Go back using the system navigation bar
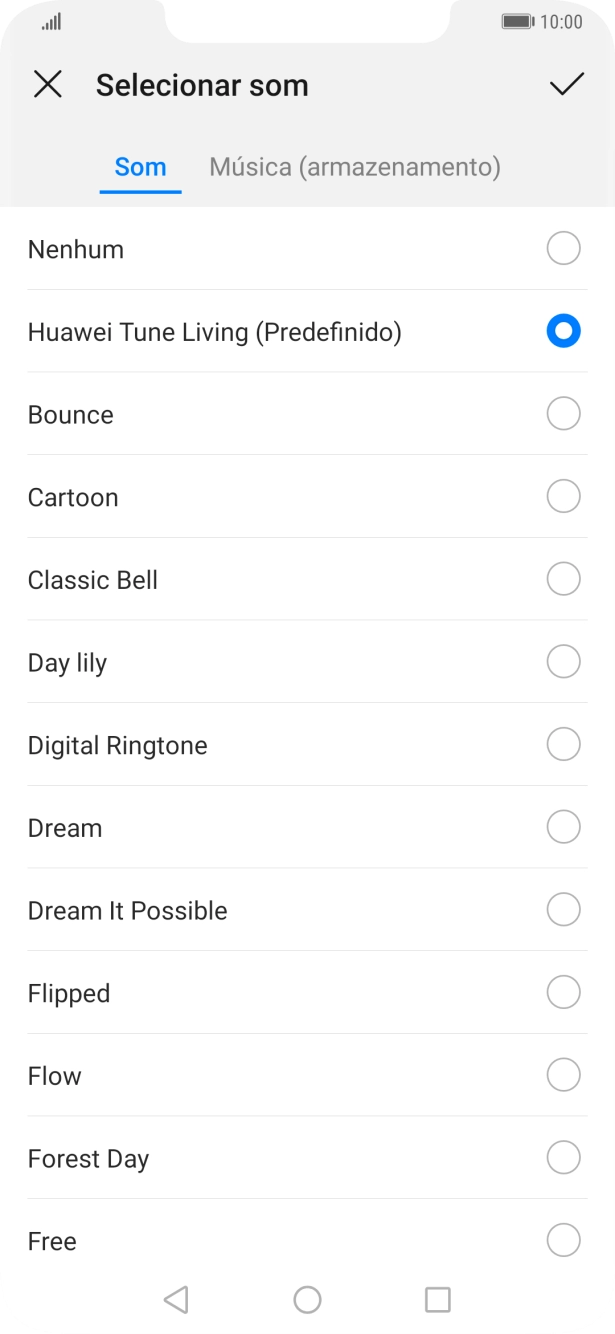615x1334 pixels. tap(176, 1299)
